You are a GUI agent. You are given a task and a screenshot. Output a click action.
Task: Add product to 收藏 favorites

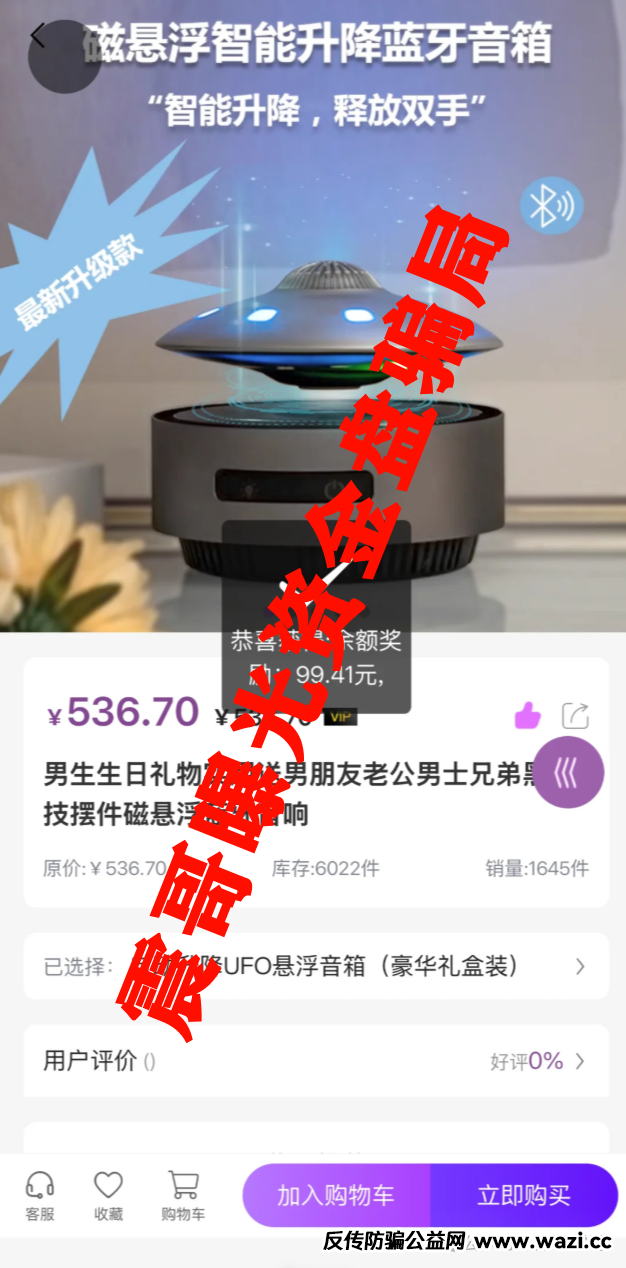pos(108,1196)
